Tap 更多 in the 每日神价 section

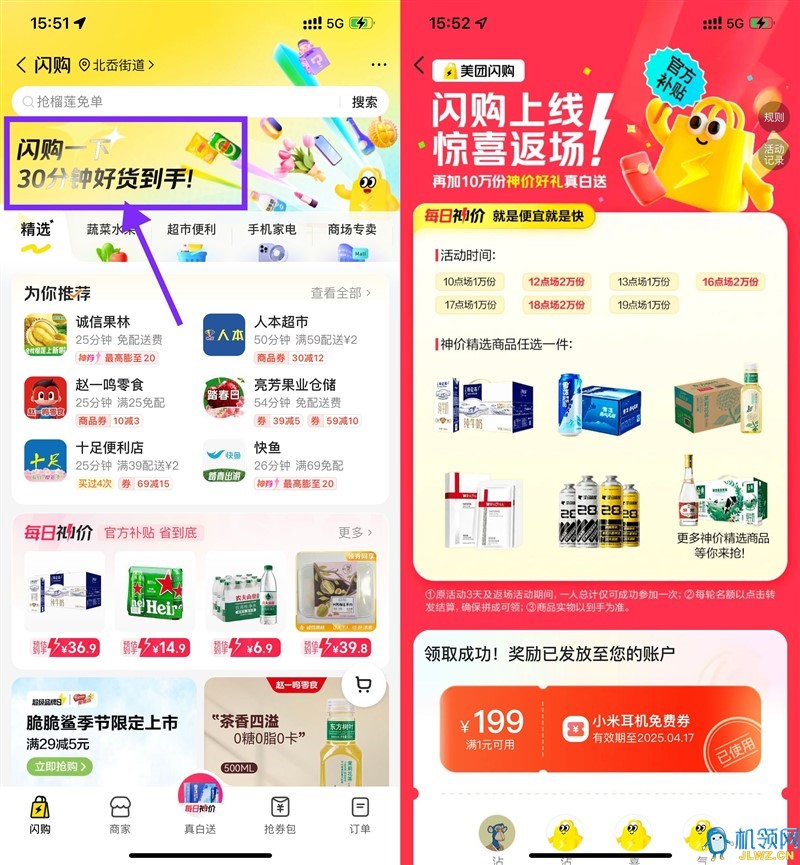355,532
